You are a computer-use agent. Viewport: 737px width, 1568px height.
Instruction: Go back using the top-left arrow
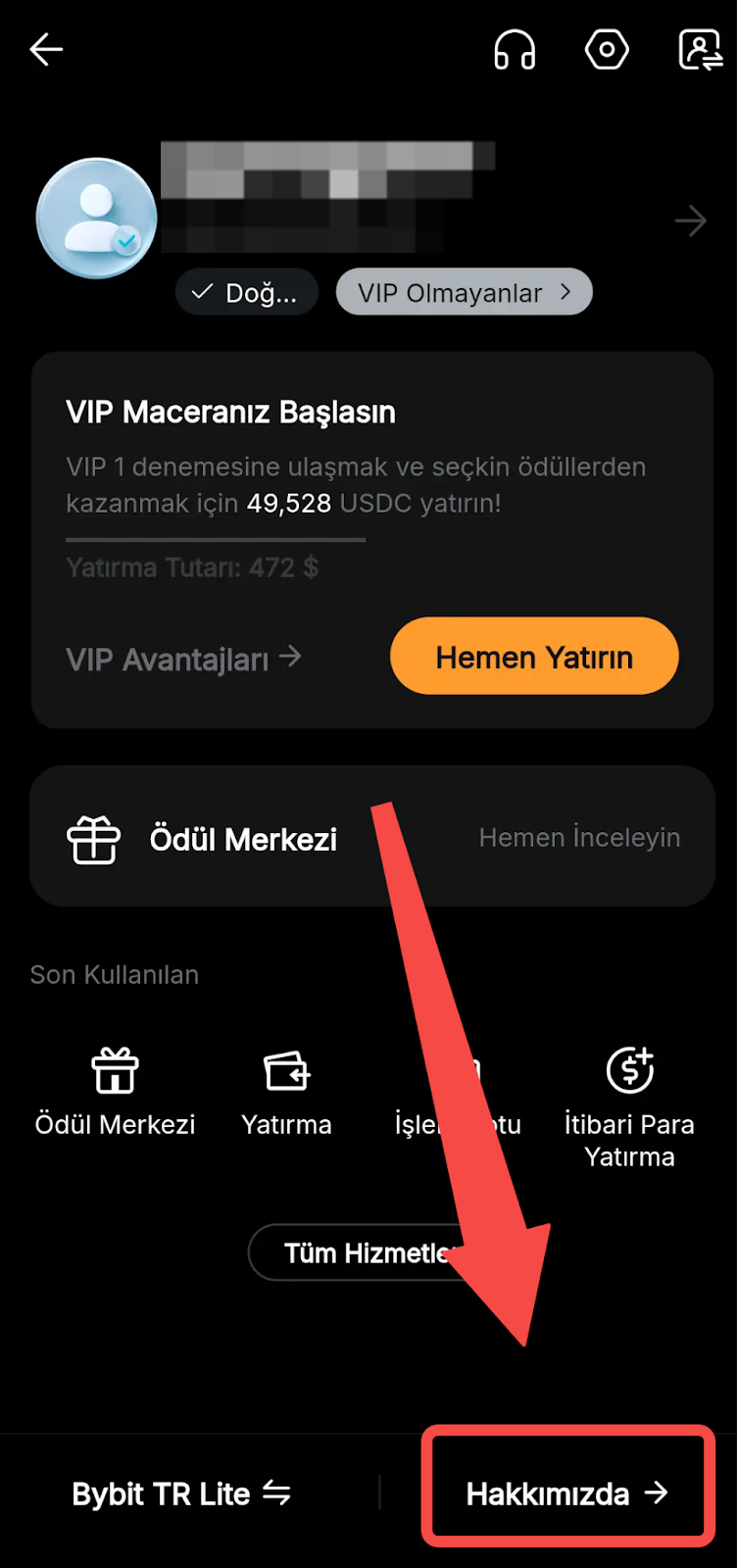pyautogui.click(x=46, y=49)
